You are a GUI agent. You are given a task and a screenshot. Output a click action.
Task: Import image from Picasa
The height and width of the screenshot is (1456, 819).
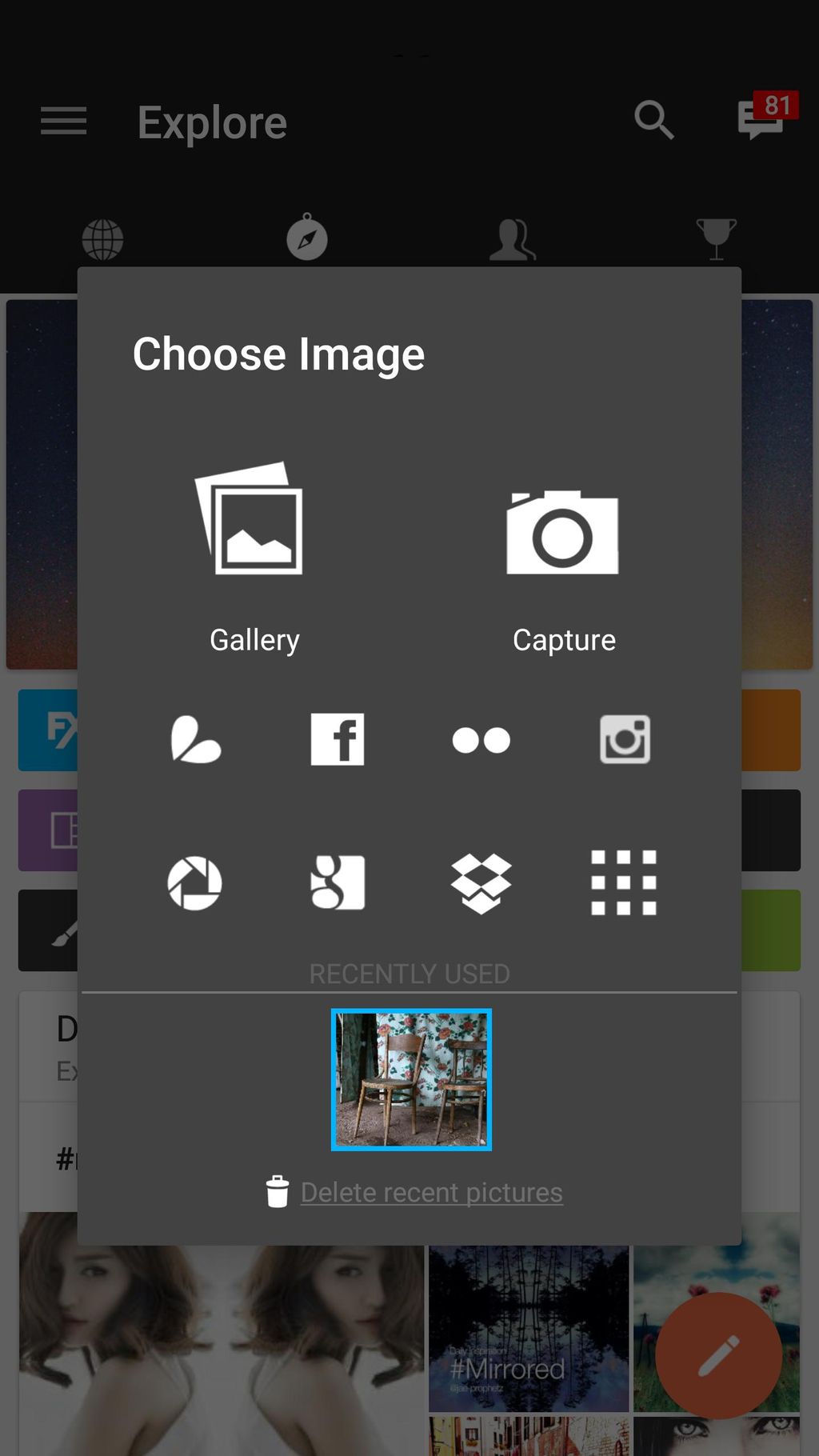point(194,883)
